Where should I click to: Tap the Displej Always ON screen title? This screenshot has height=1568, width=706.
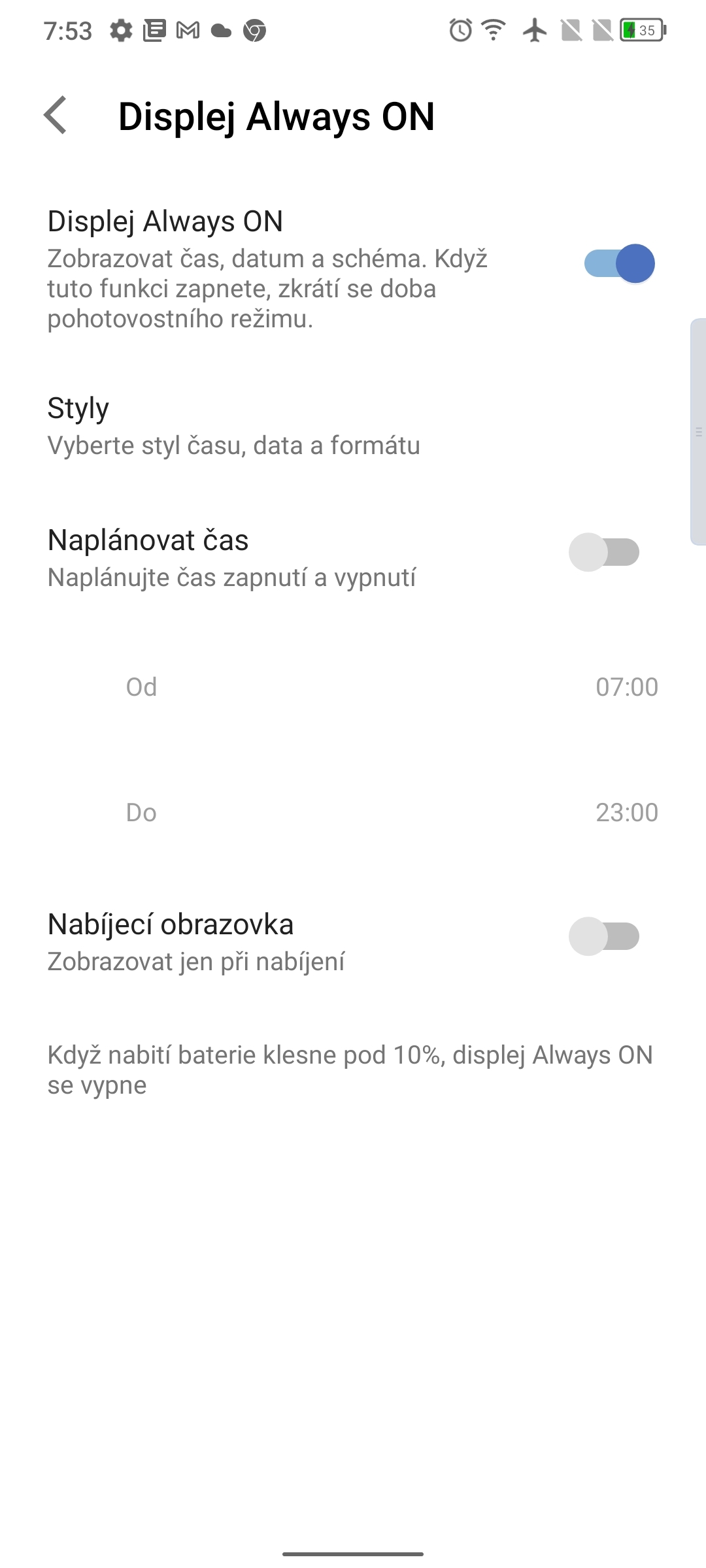[x=277, y=117]
